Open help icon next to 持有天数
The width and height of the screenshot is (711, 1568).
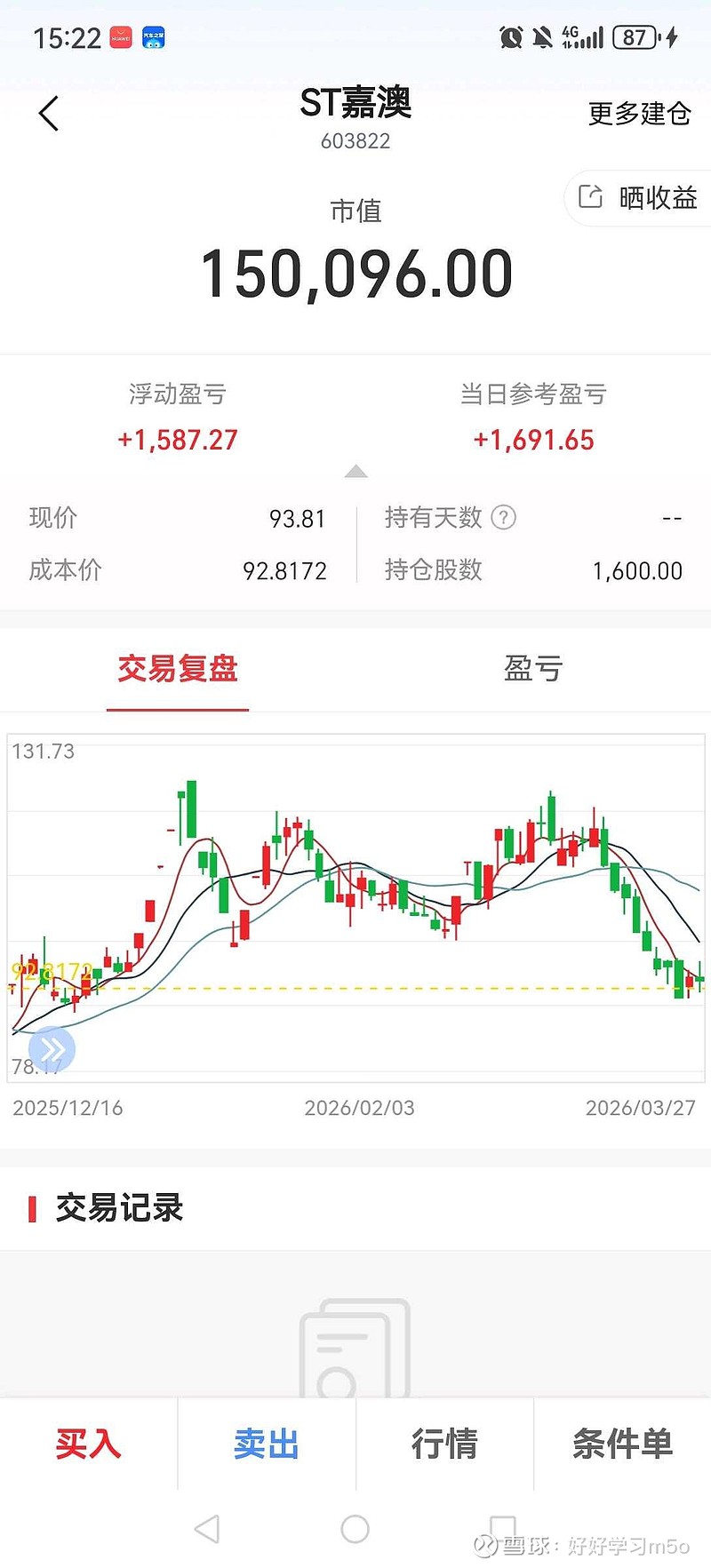(x=503, y=517)
